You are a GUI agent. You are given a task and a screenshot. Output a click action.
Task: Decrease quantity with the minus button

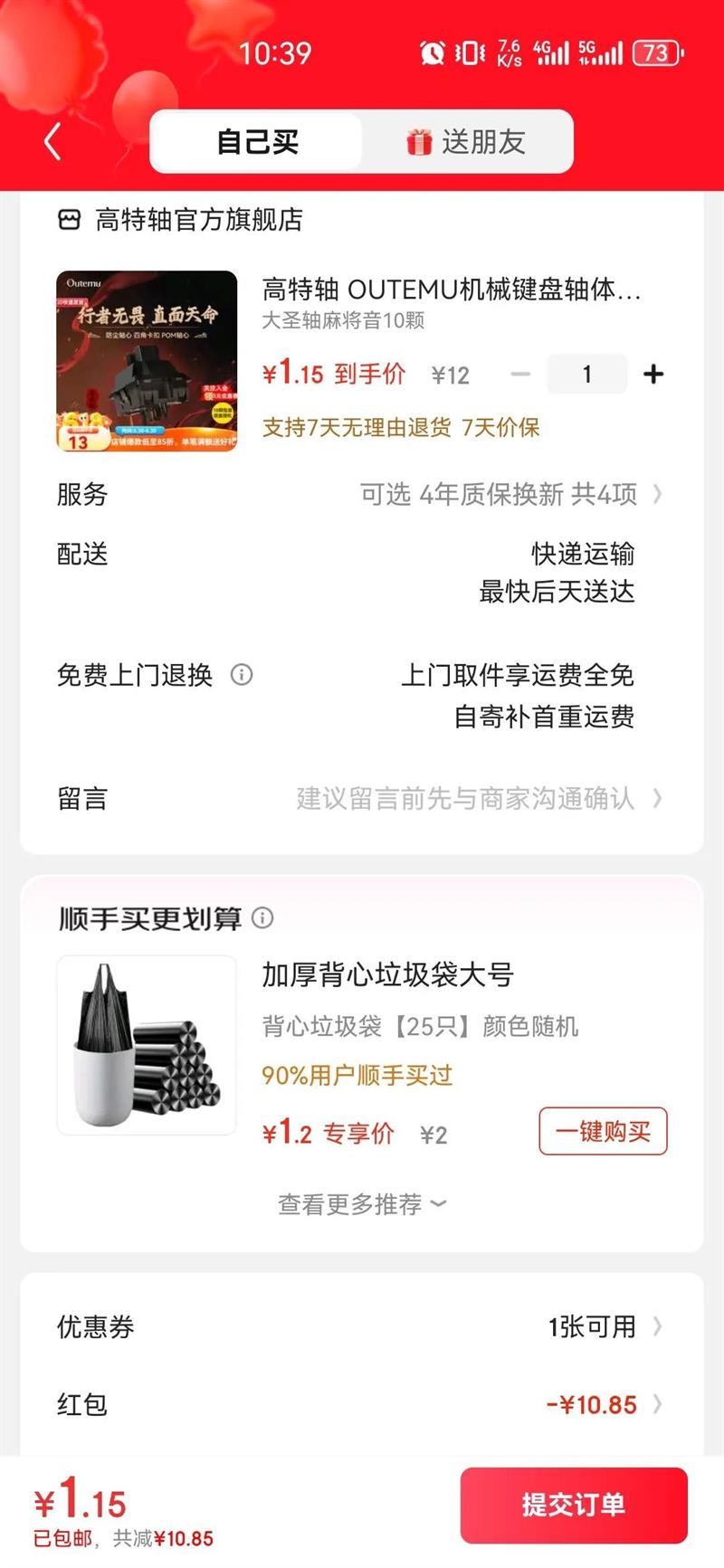click(520, 375)
